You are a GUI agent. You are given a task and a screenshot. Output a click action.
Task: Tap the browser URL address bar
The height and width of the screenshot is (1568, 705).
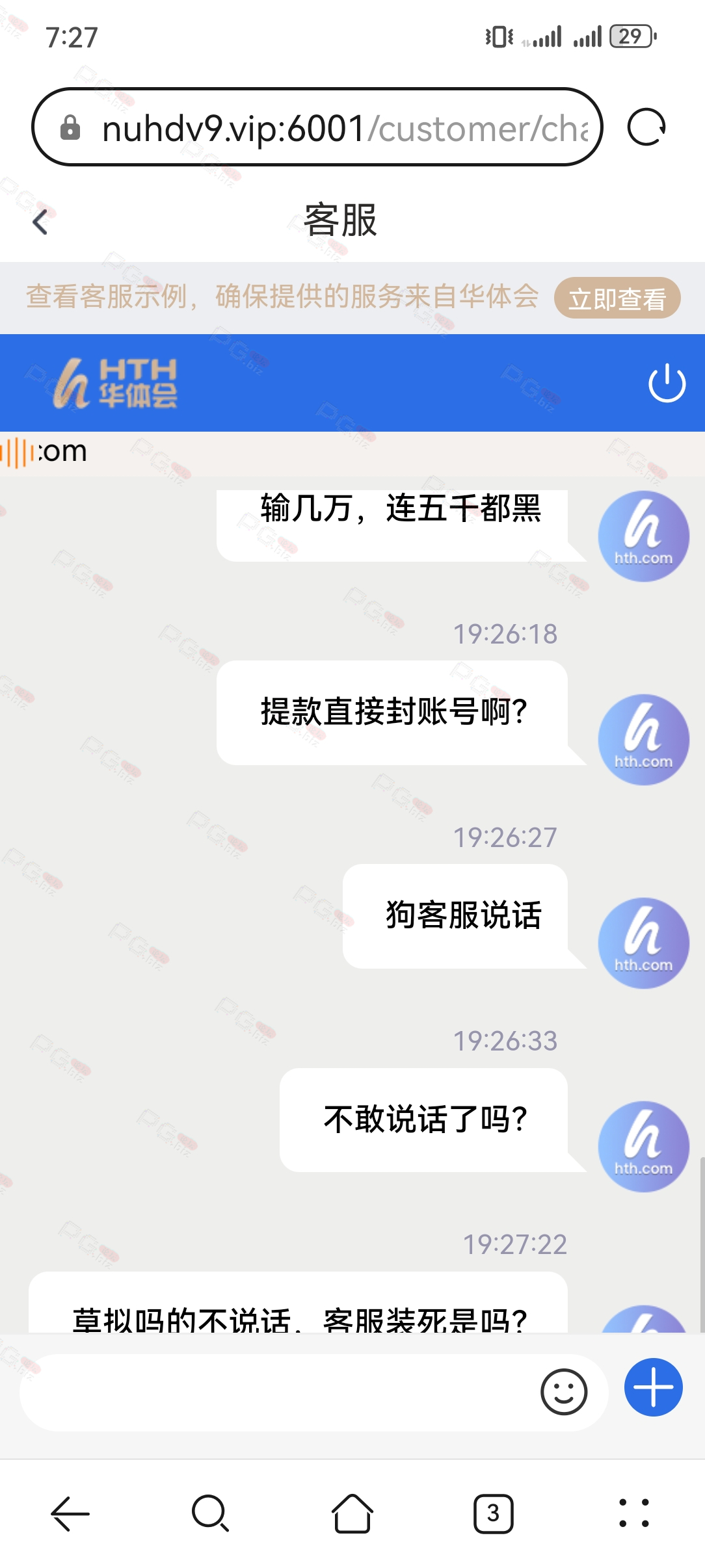pos(317,127)
